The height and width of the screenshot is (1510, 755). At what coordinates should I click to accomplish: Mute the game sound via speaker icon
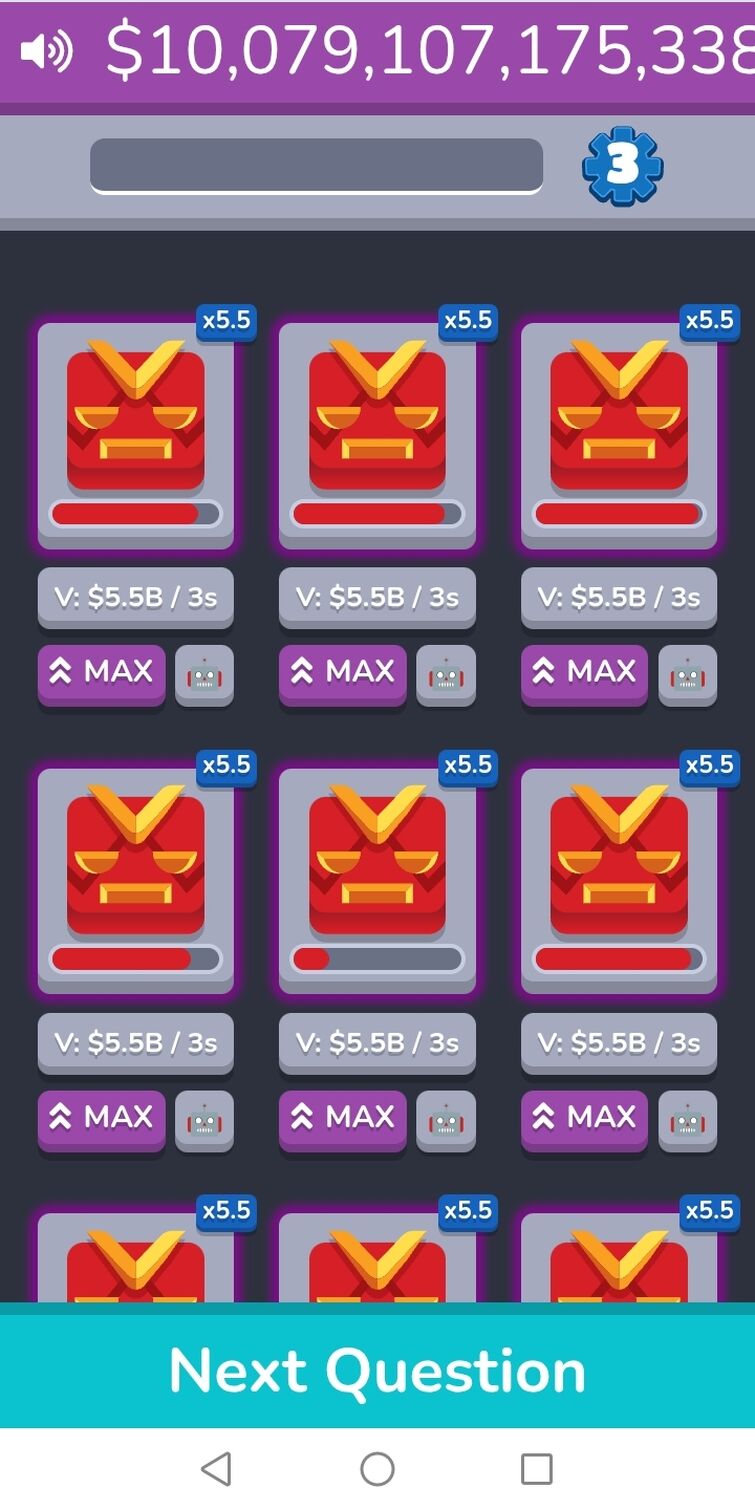tap(46, 51)
